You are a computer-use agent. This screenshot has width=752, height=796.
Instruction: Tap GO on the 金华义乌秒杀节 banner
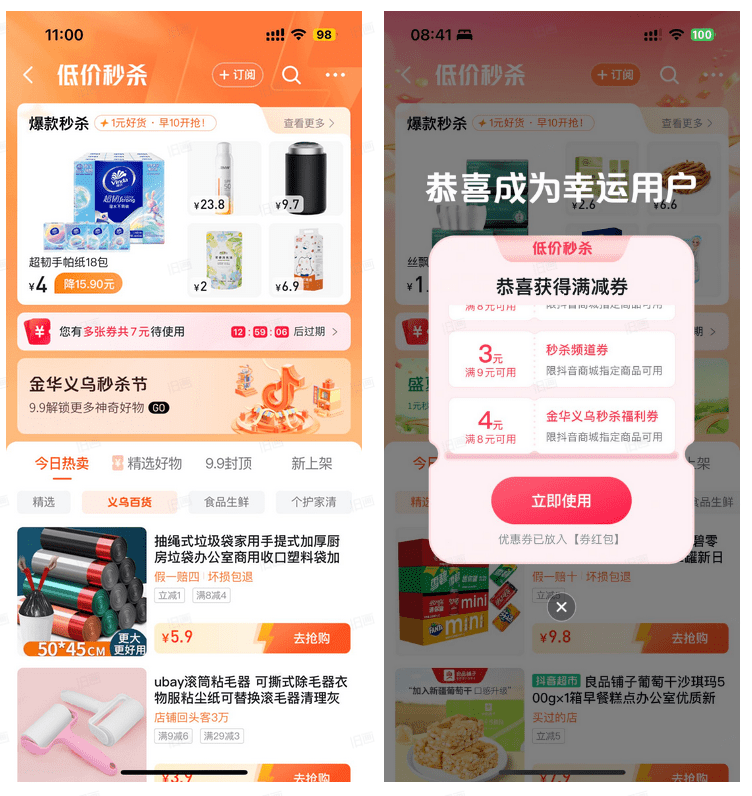point(159,408)
